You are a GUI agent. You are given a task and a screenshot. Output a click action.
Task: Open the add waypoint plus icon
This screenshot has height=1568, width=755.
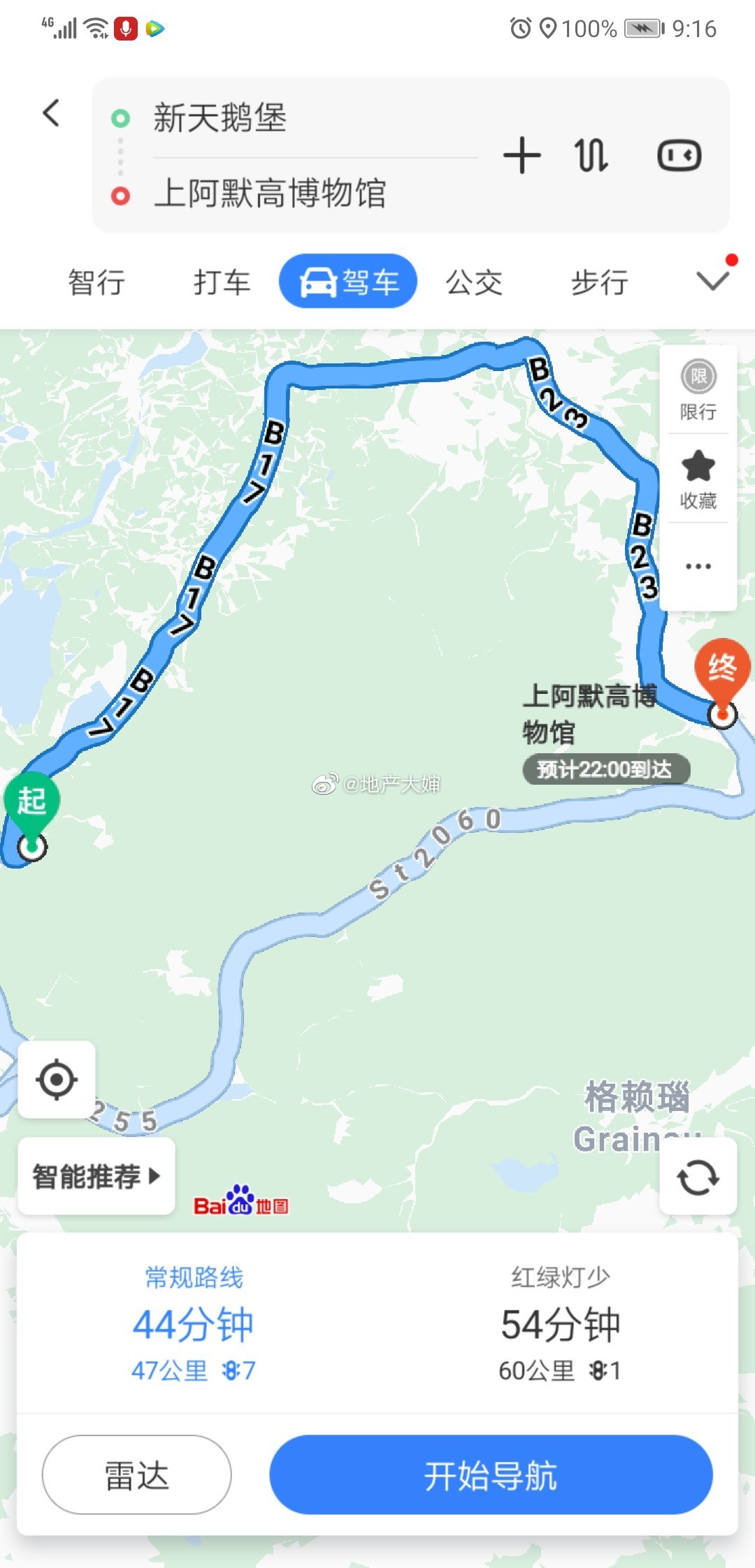click(523, 156)
